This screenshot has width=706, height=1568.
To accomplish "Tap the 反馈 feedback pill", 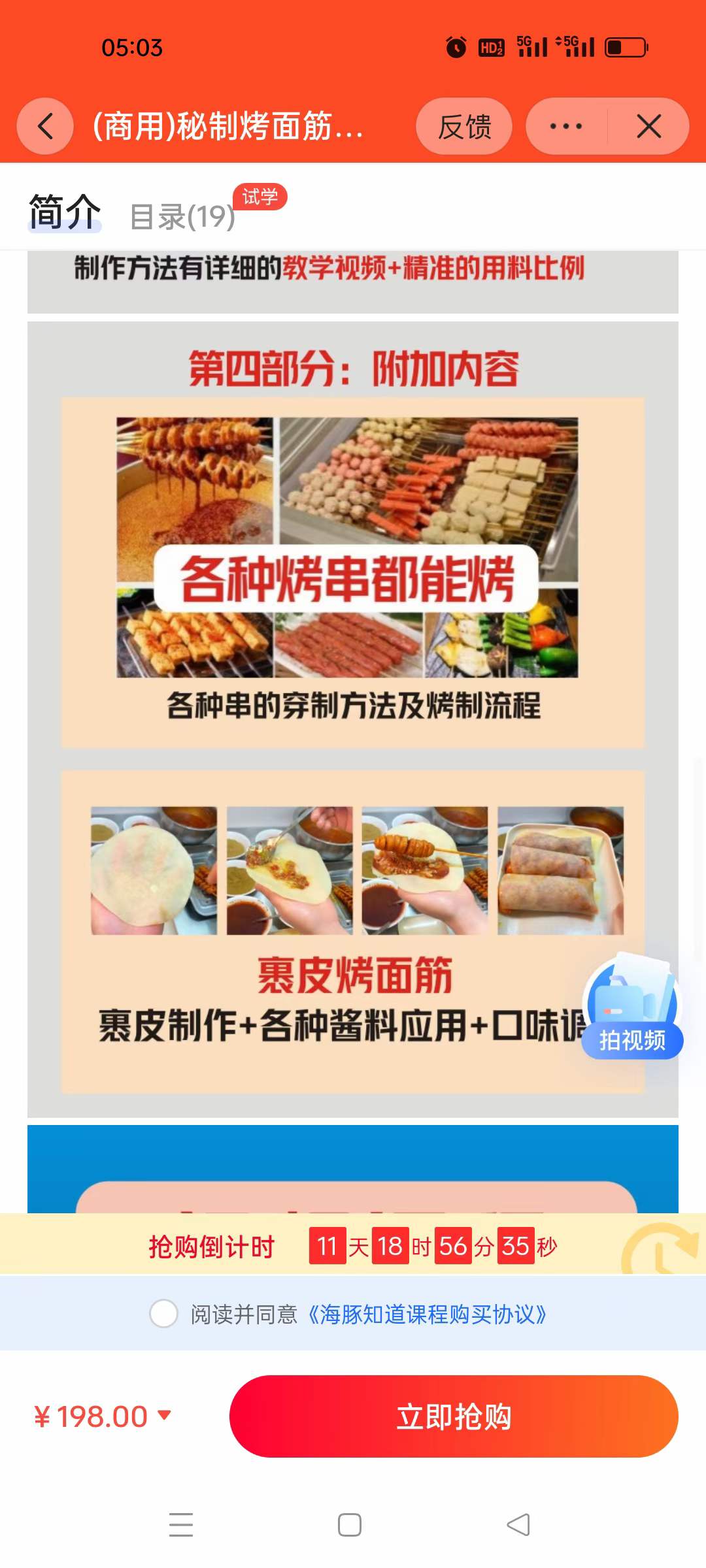I will click(465, 127).
